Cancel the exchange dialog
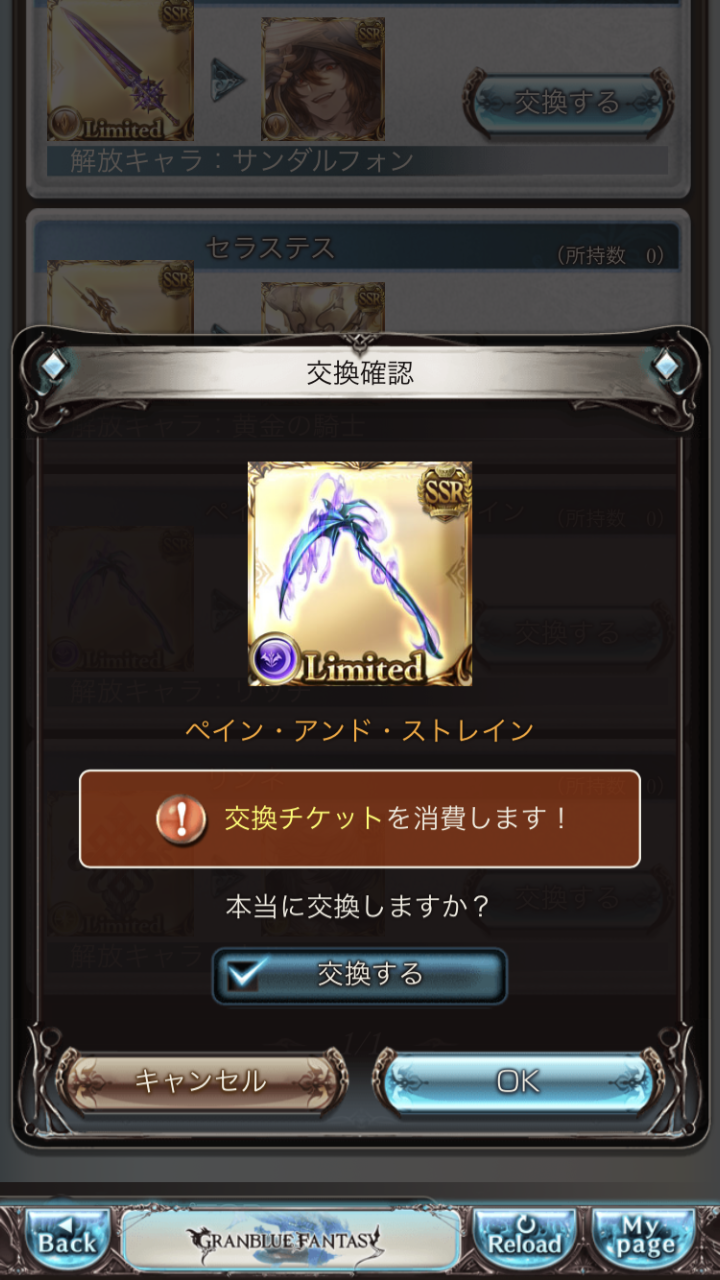The width and height of the screenshot is (720, 1280). [x=200, y=1081]
